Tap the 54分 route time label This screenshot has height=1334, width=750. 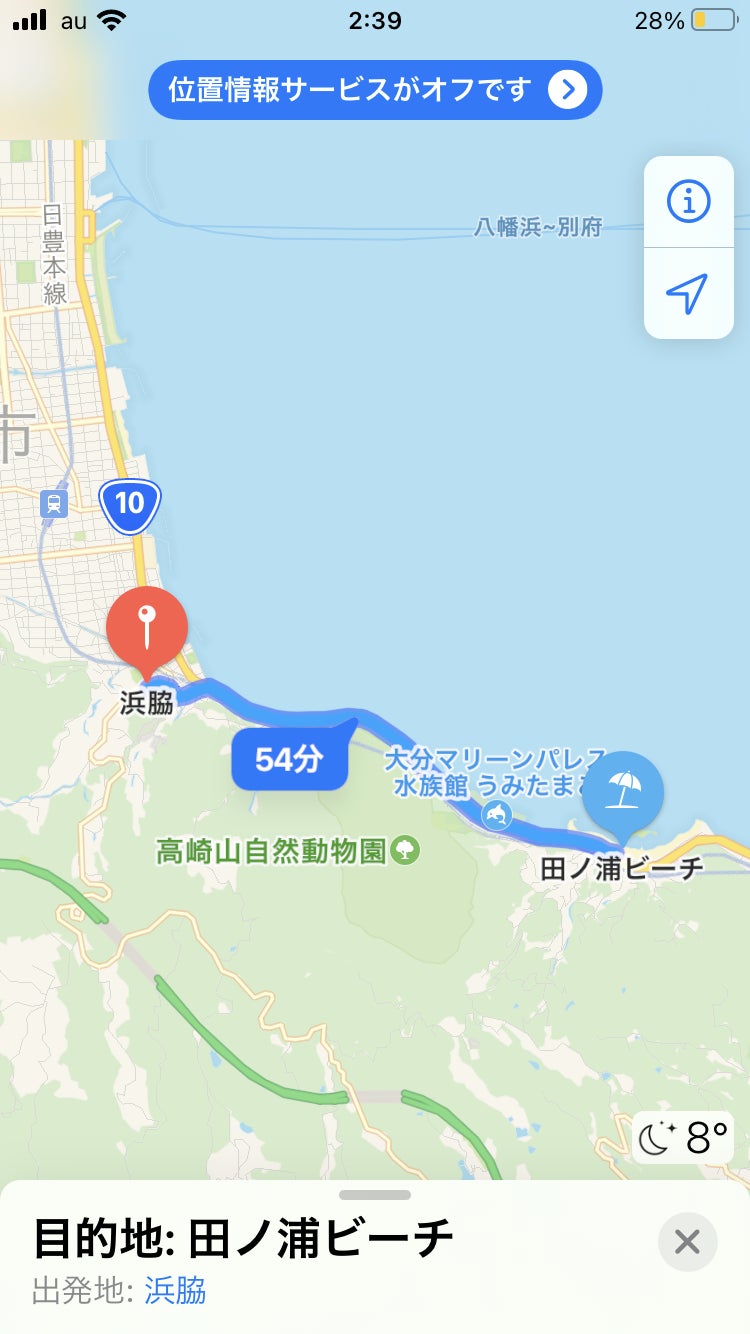pos(289,760)
